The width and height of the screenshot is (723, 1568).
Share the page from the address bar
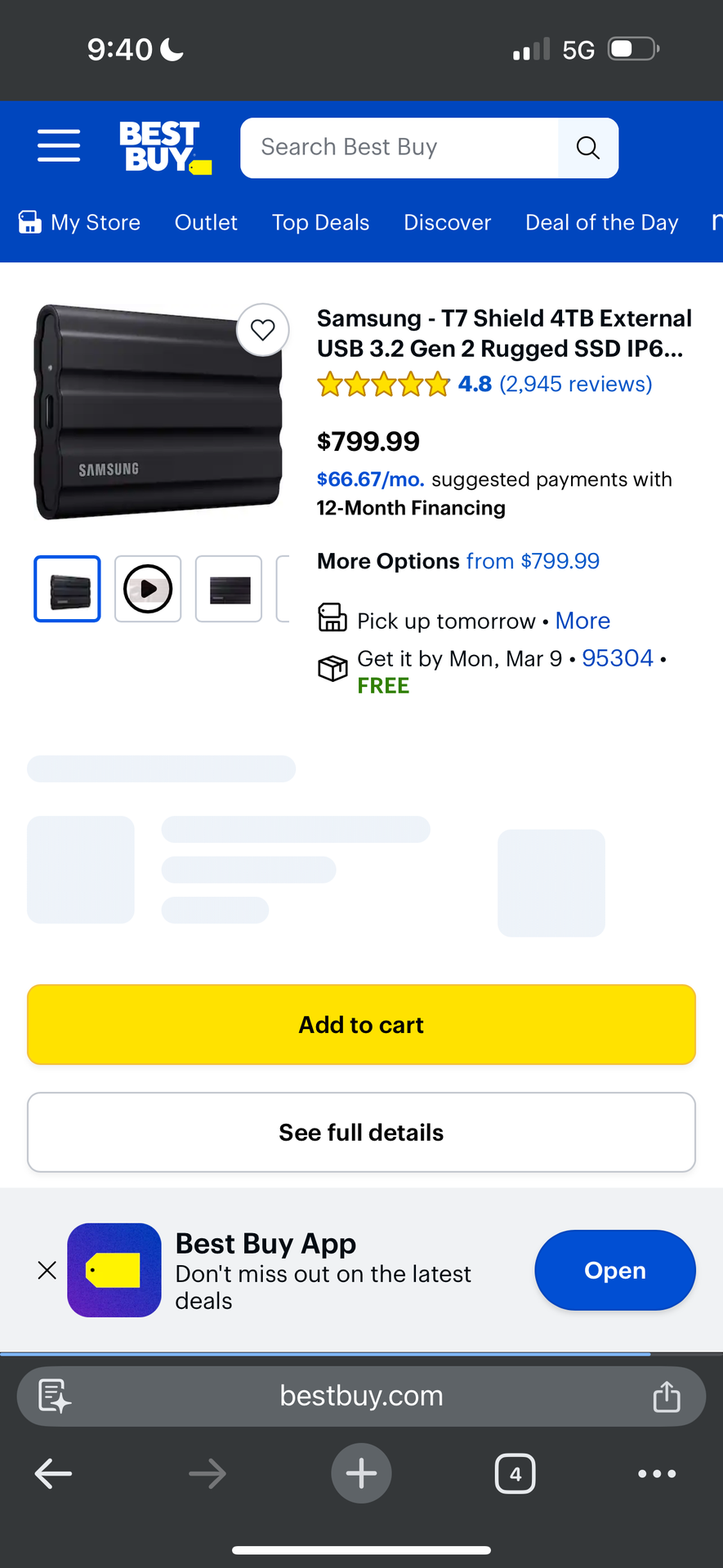(x=667, y=1396)
